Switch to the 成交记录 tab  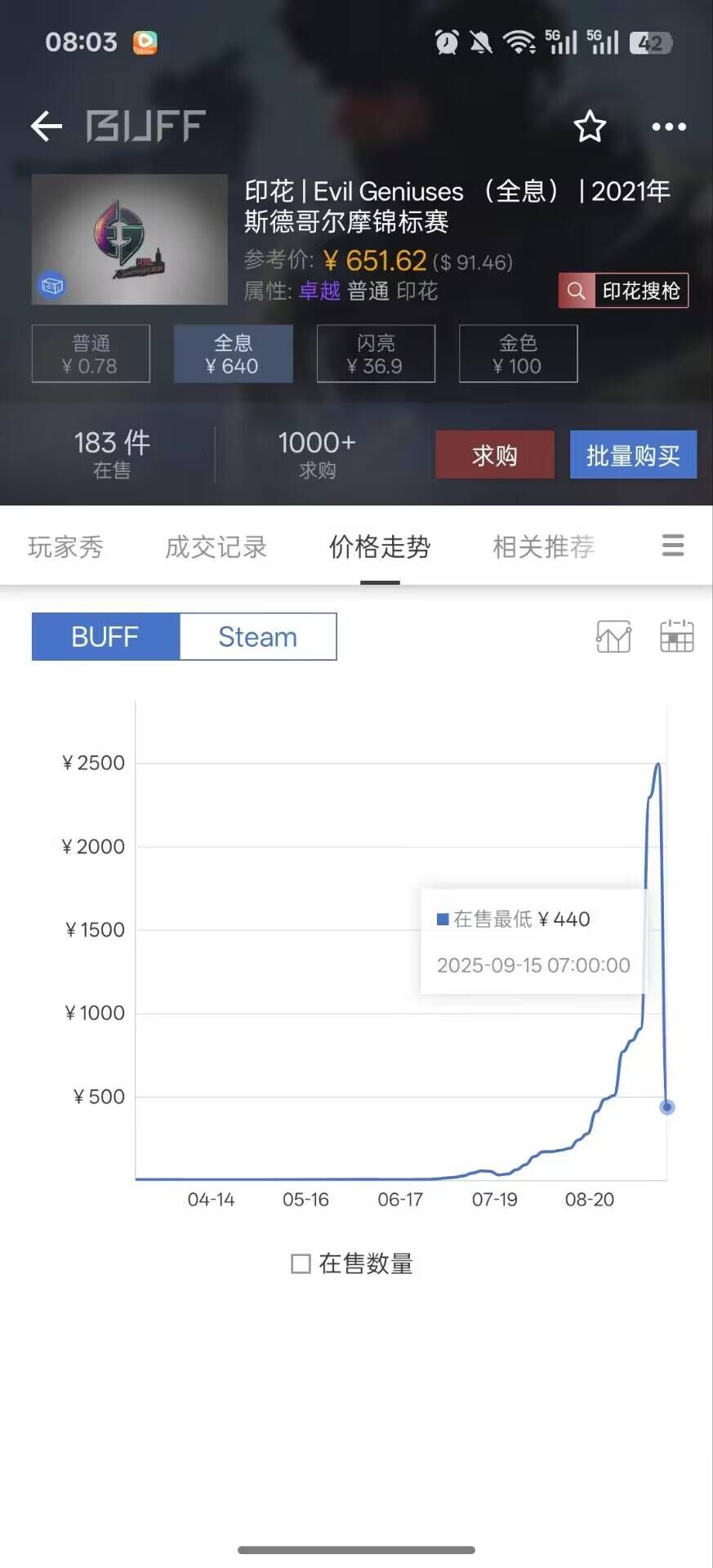[216, 546]
